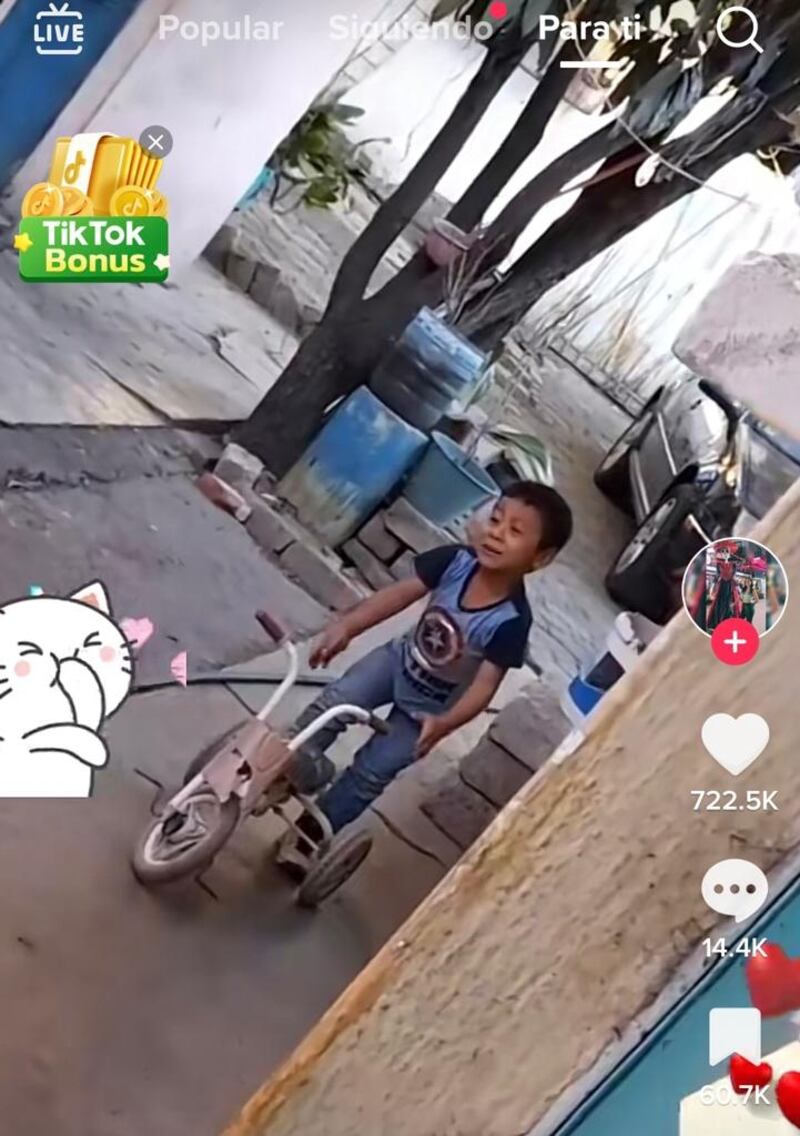800x1136 pixels.
Task: Open the comments bubble
Action: tap(734, 890)
